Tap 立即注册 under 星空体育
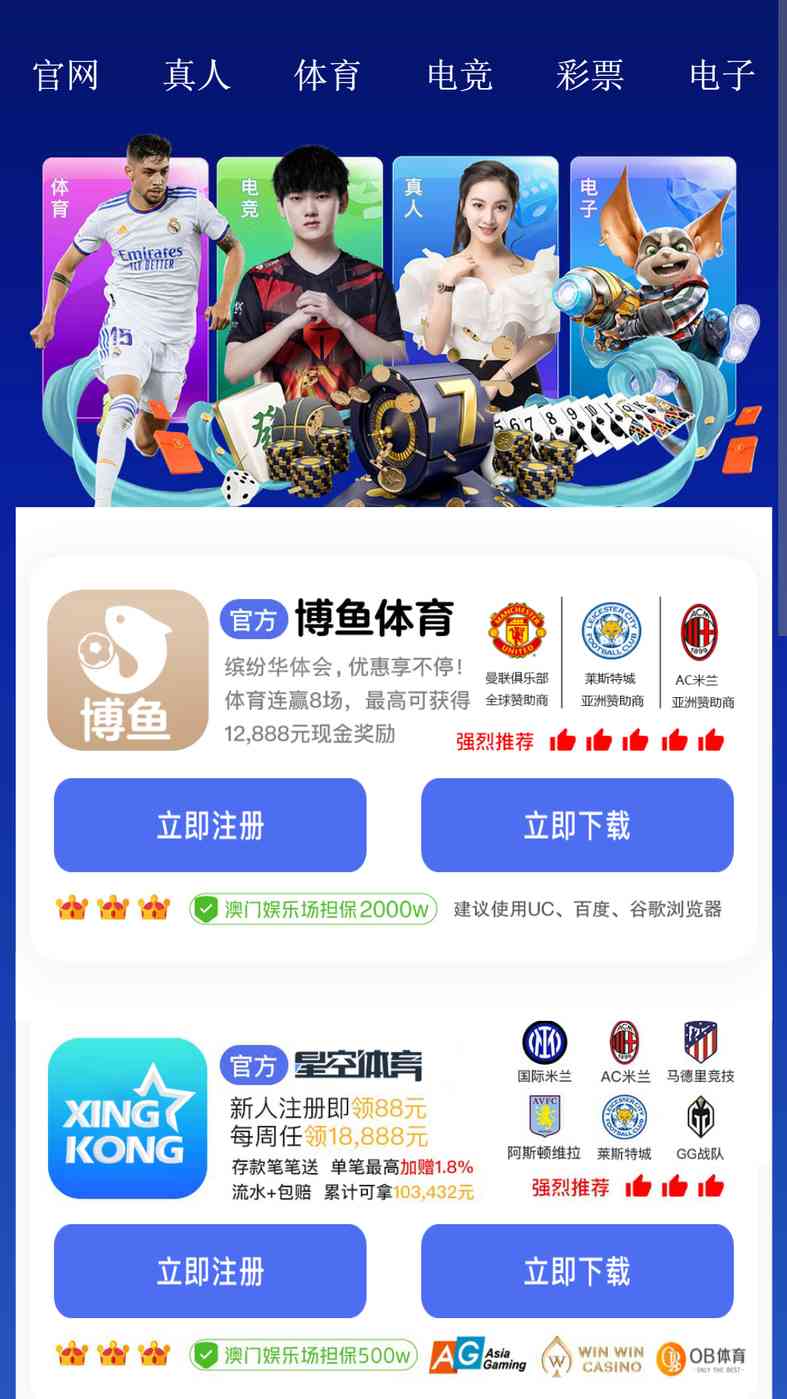The width and height of the screenshot is (787, 1399). [210, 1271]
